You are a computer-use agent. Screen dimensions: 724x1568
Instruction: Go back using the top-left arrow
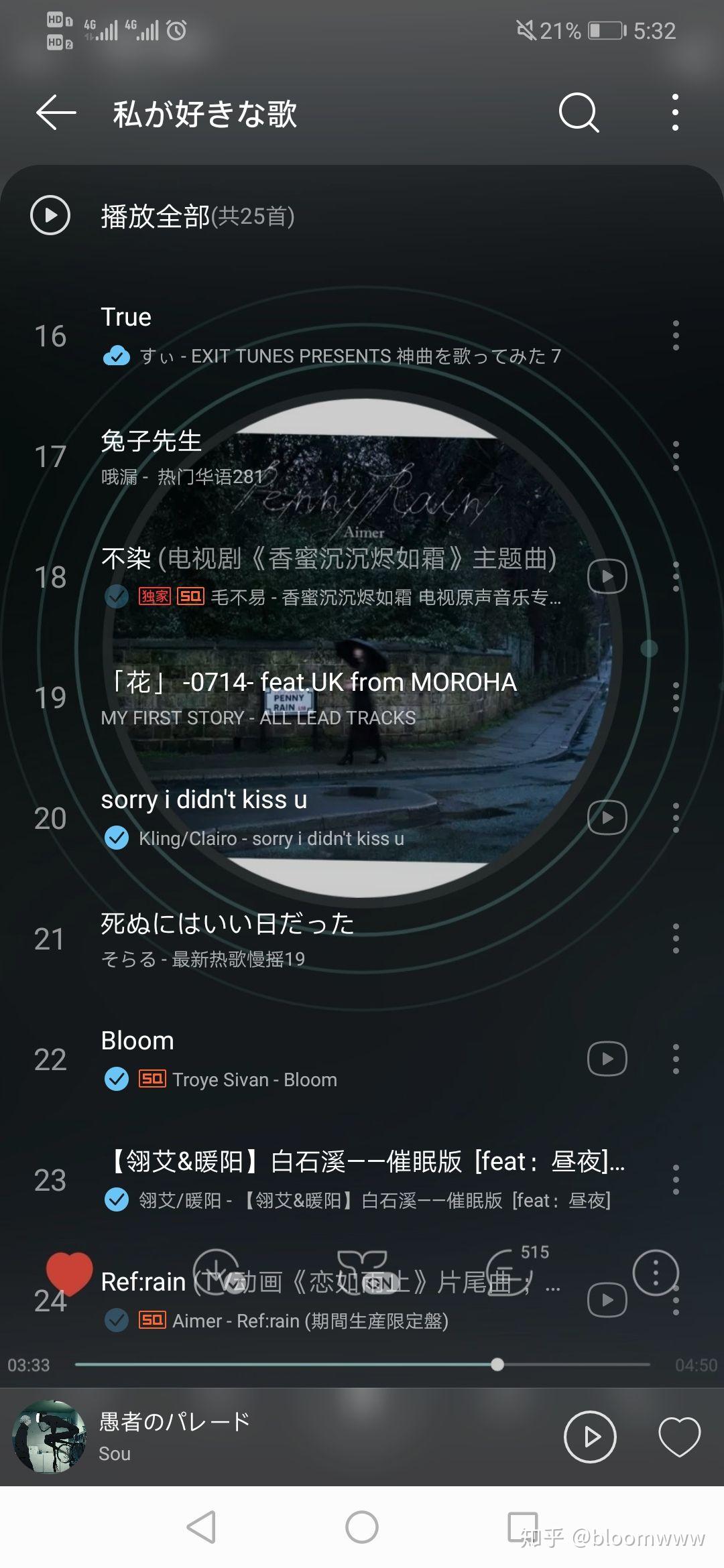pos(56,112)
